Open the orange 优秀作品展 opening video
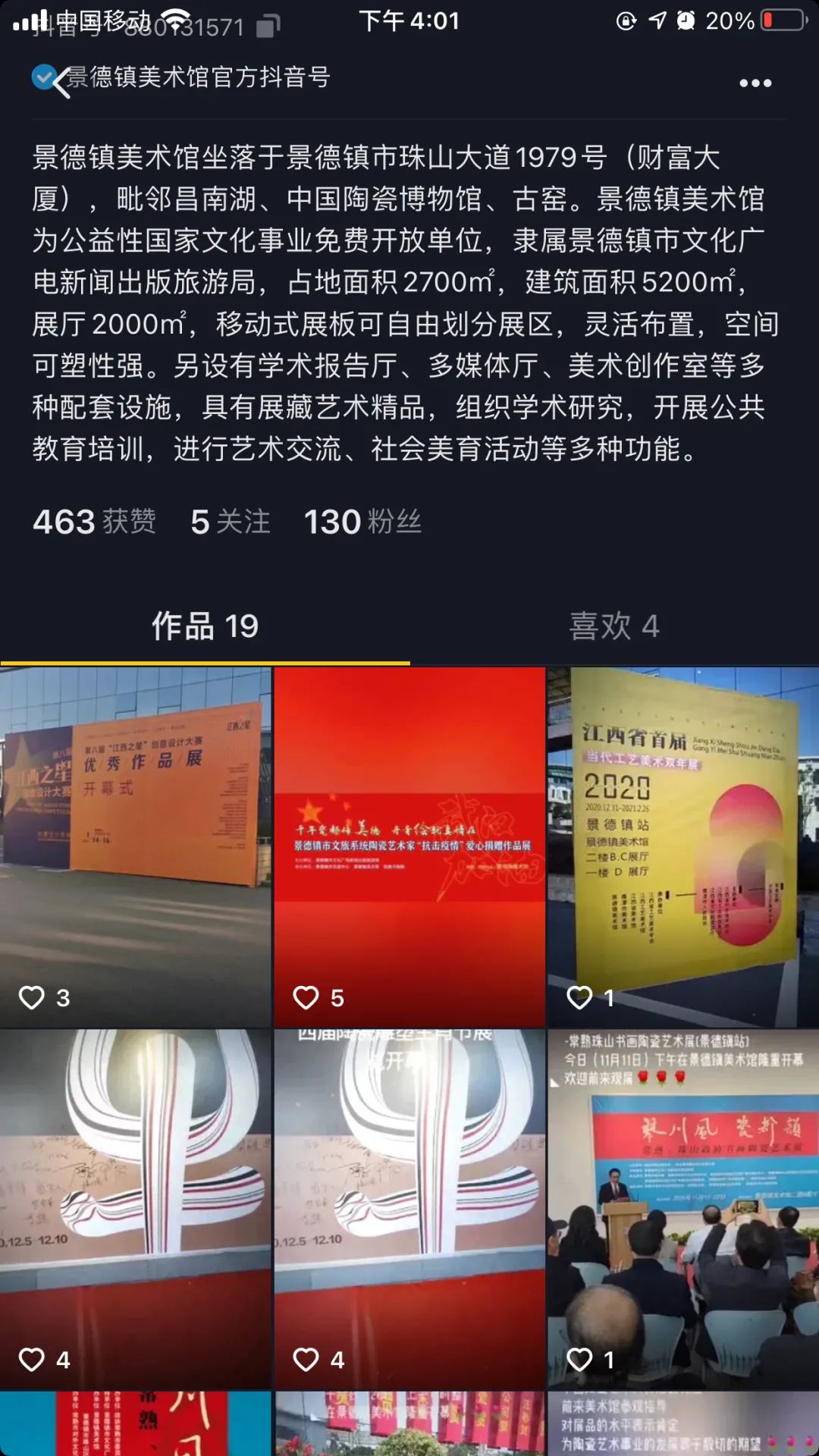This screenshot has height=1456, width=819. pyautogui.click(x=135, y=846)
